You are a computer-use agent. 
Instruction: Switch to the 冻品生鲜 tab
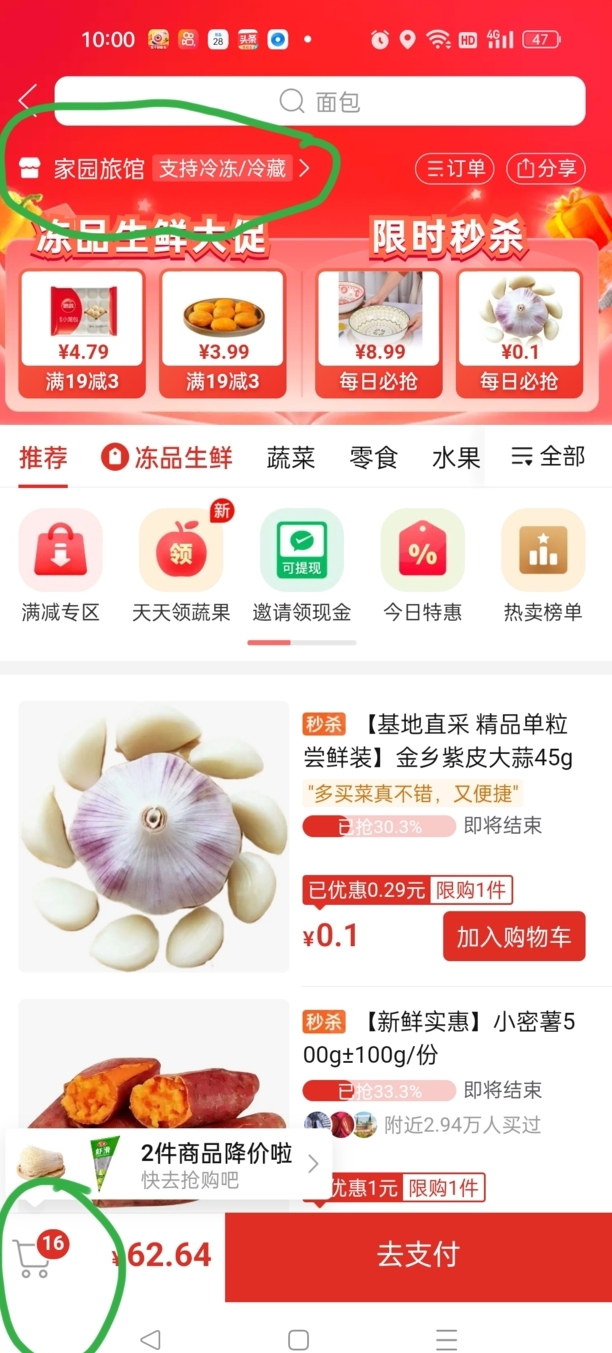[167, 458]
